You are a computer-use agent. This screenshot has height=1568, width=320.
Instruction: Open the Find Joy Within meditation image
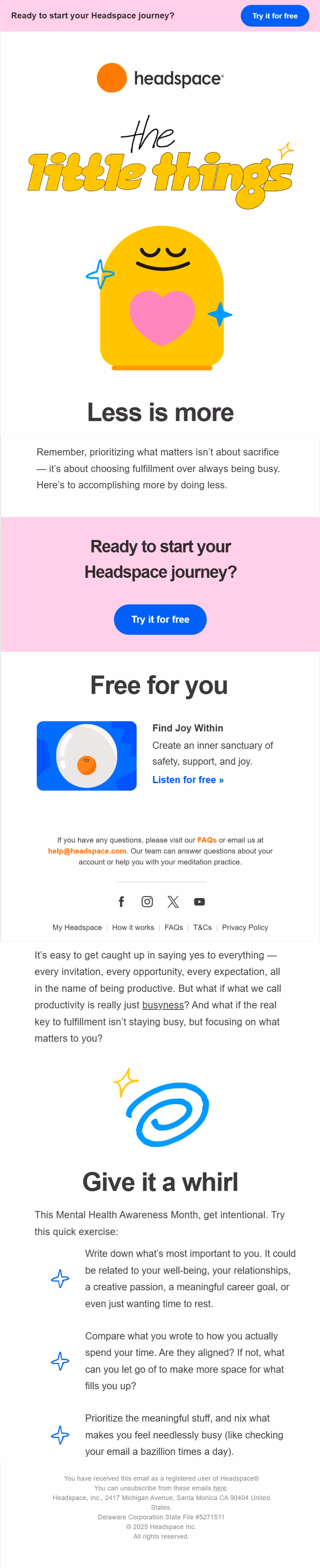click(x=86, y=755)
